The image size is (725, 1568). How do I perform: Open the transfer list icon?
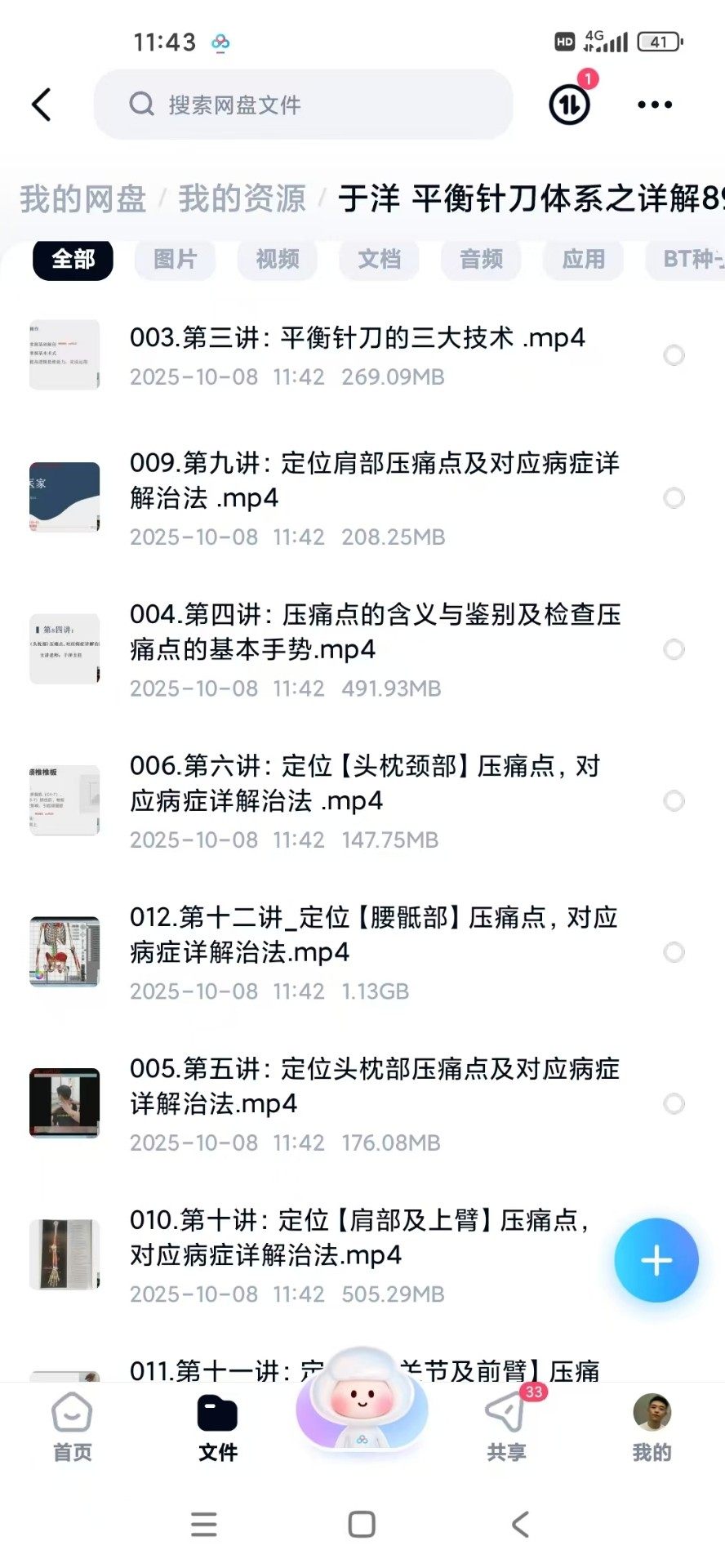tap(569, 104)
